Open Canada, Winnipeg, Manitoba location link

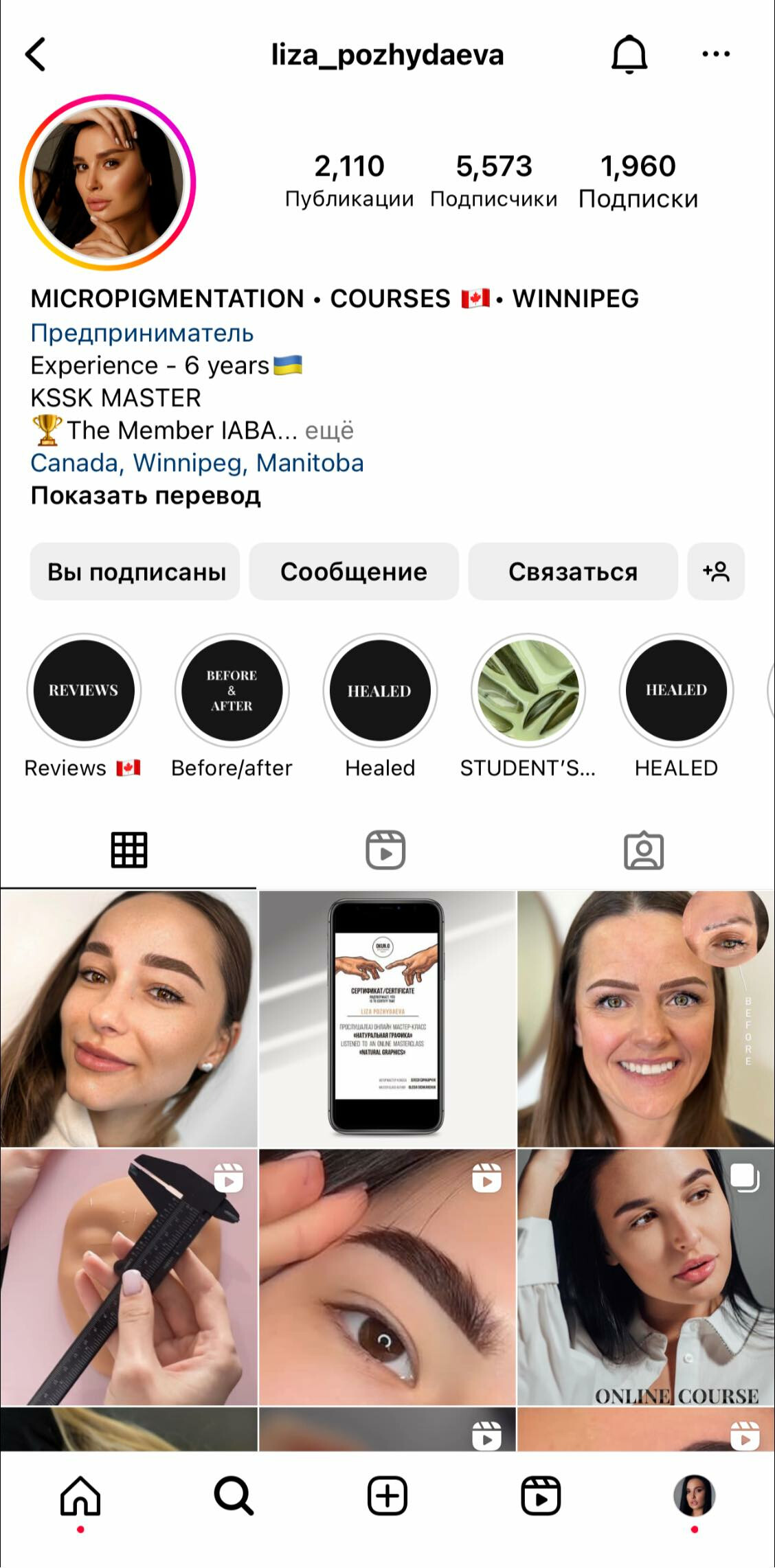tap(197, 463)
